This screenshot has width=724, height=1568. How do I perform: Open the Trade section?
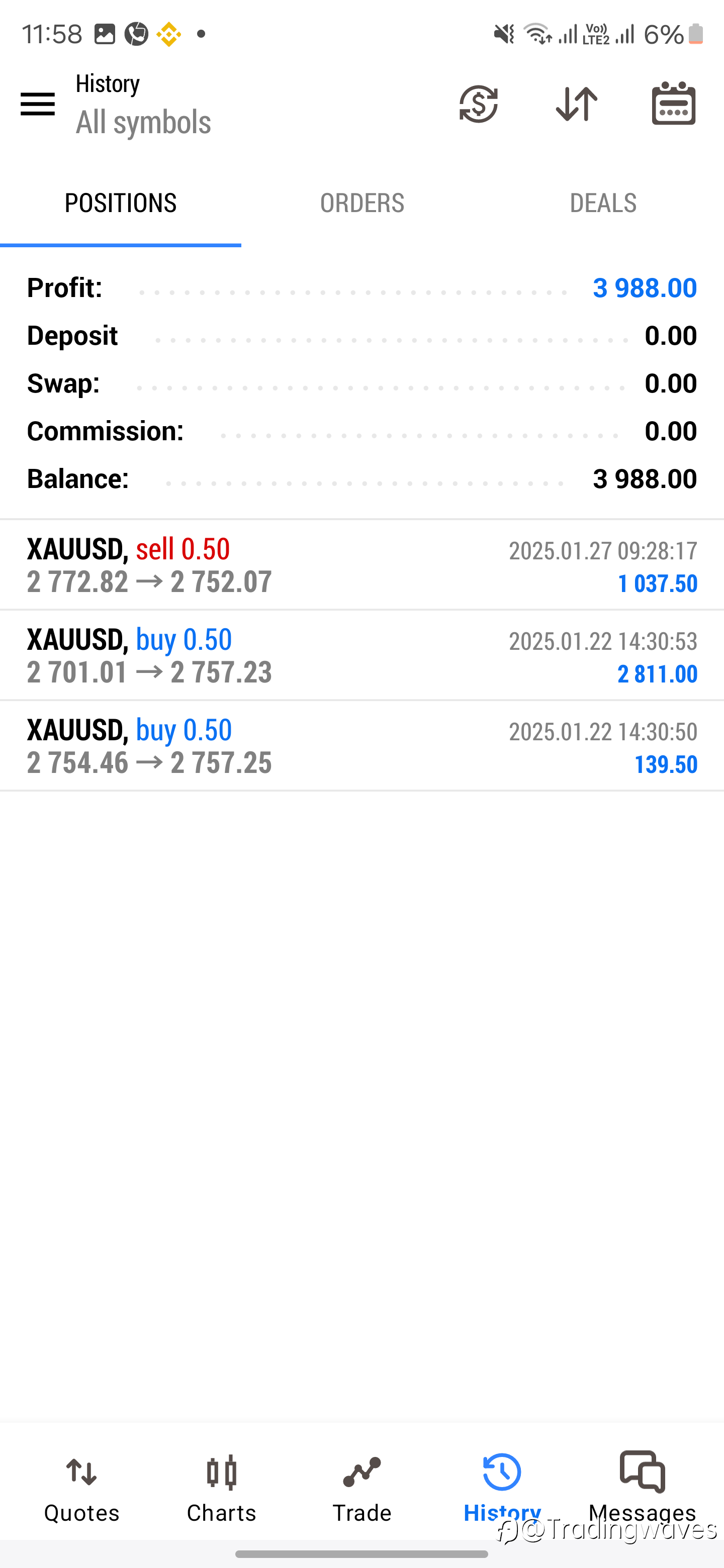(x=361, y=1488)
